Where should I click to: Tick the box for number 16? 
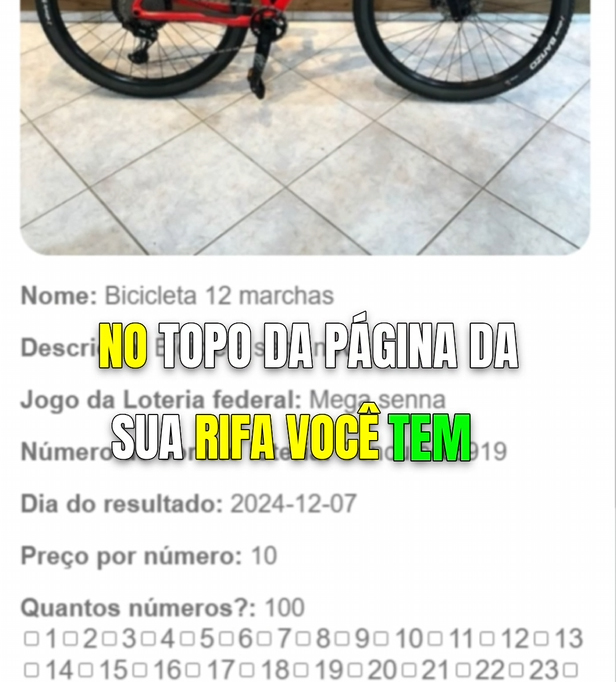(140, 669)
